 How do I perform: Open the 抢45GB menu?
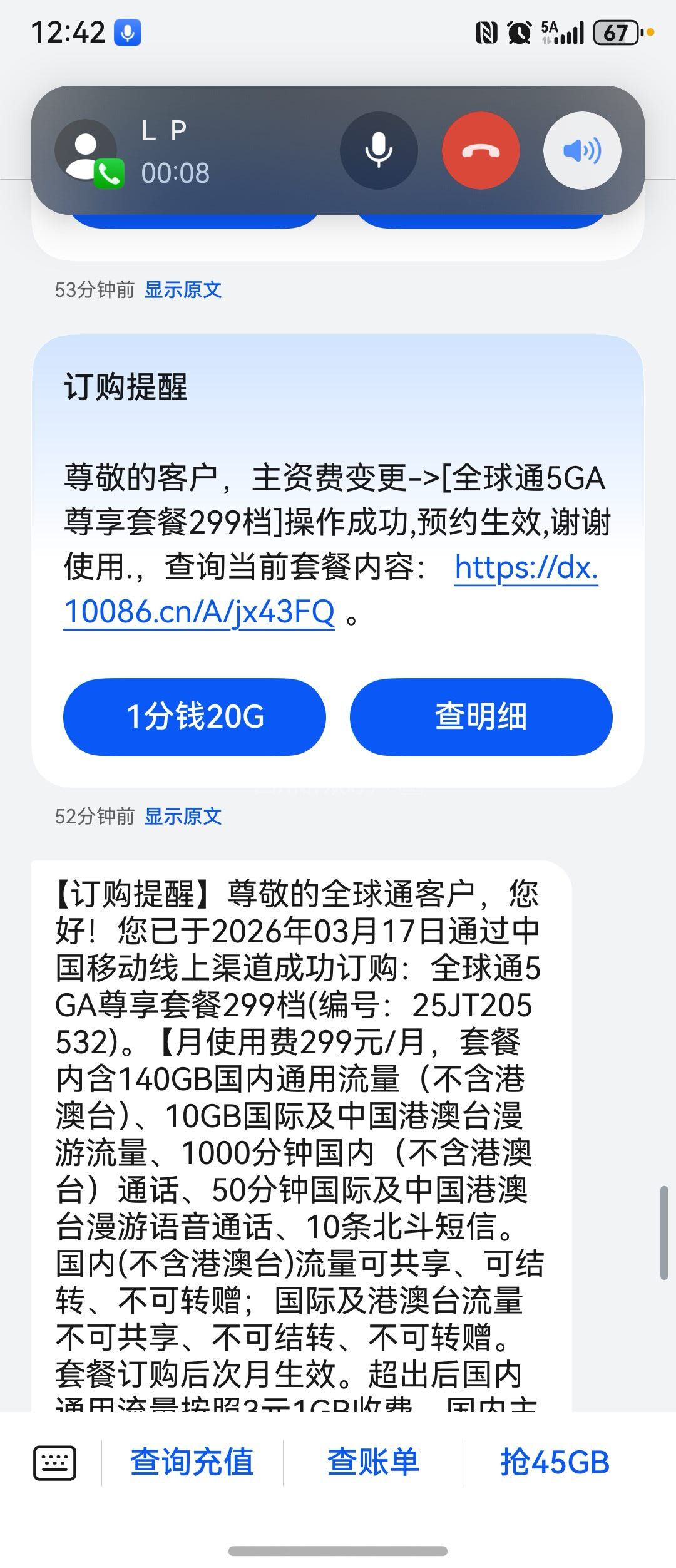pyautogui.click(x=555, y=1463)
